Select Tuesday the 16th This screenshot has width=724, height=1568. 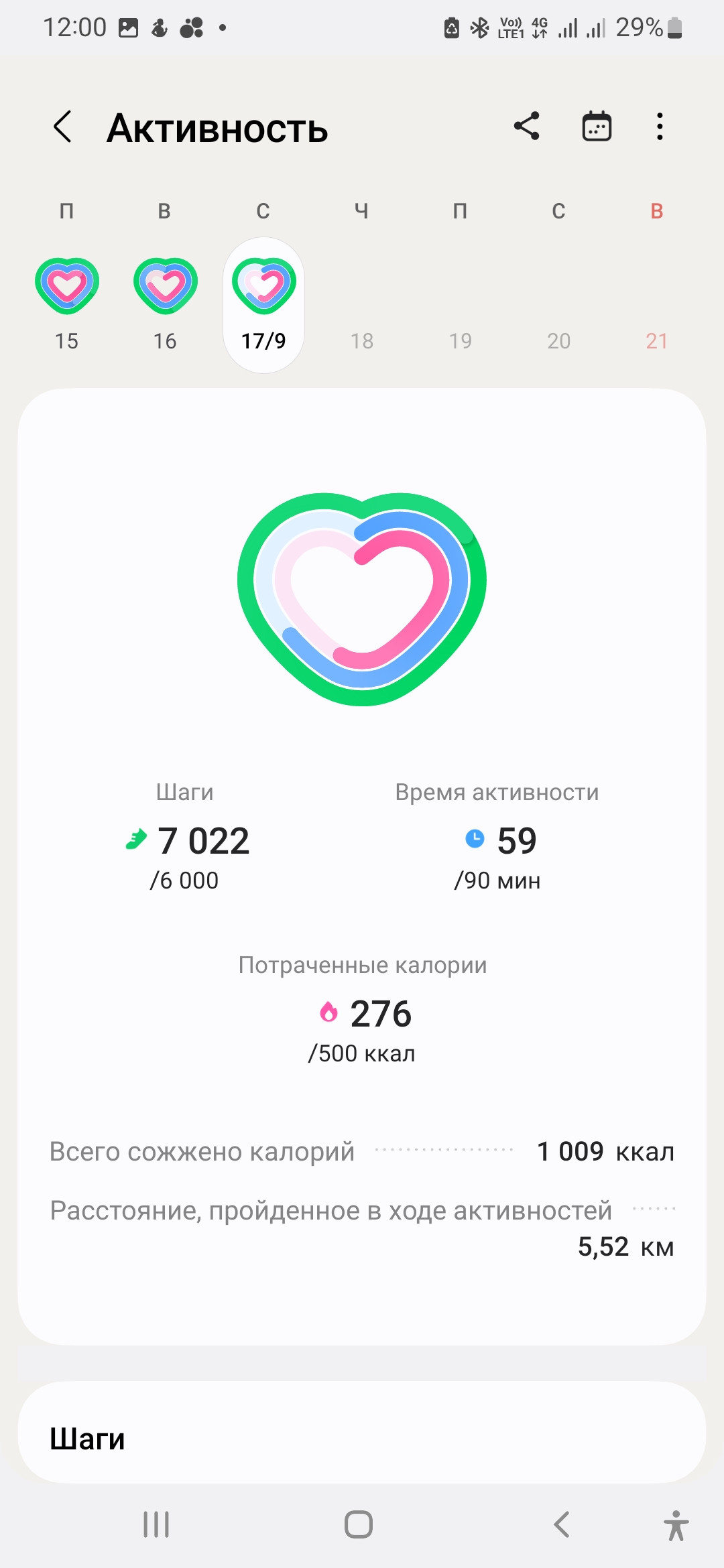click(x=165, y=305)
